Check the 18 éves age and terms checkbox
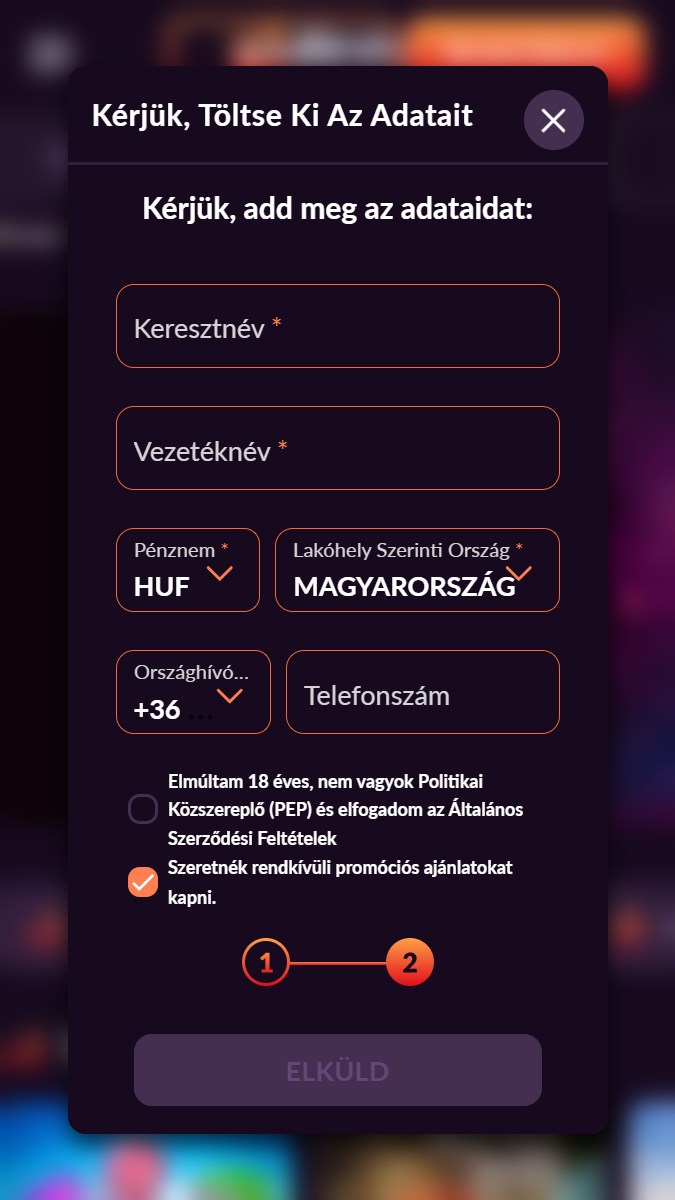 pos(143,809)
